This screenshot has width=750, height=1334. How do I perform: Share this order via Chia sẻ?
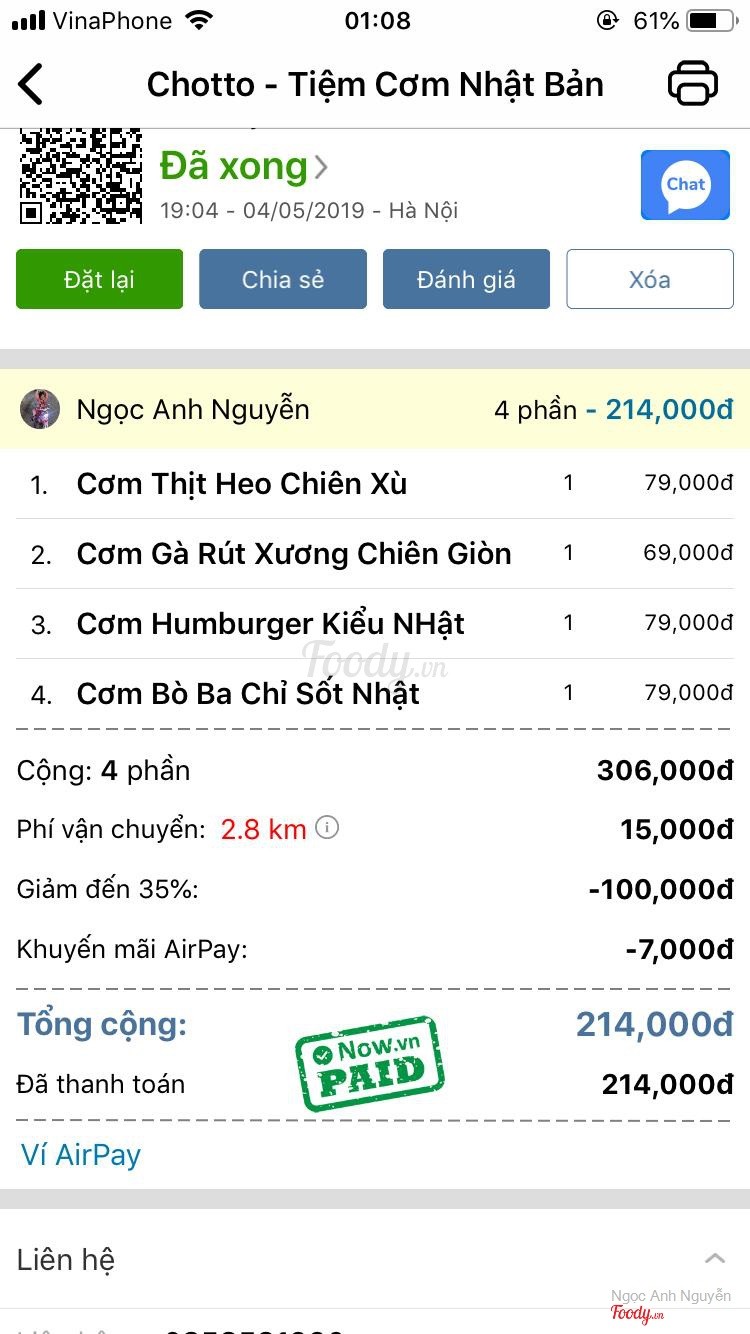pos(283,279)
